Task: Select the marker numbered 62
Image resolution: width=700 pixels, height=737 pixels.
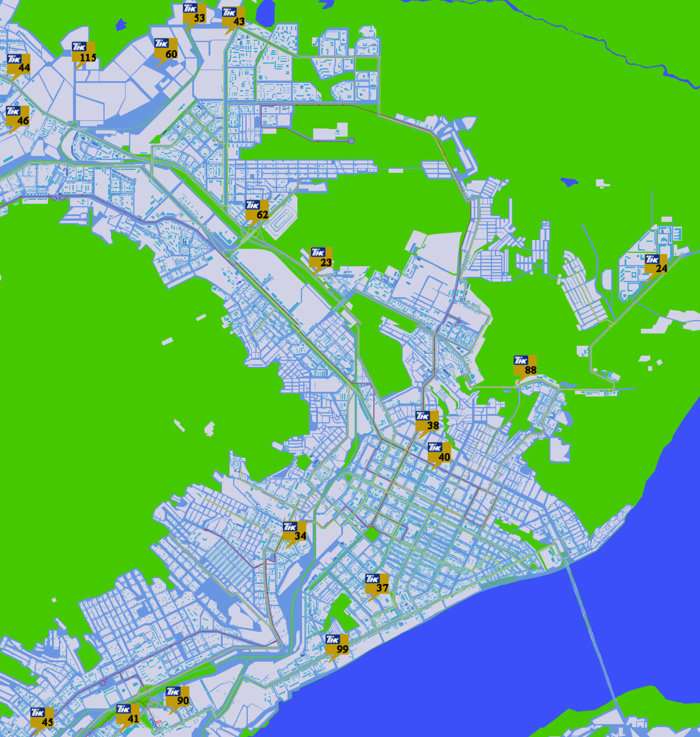Action: click(256, 210)
